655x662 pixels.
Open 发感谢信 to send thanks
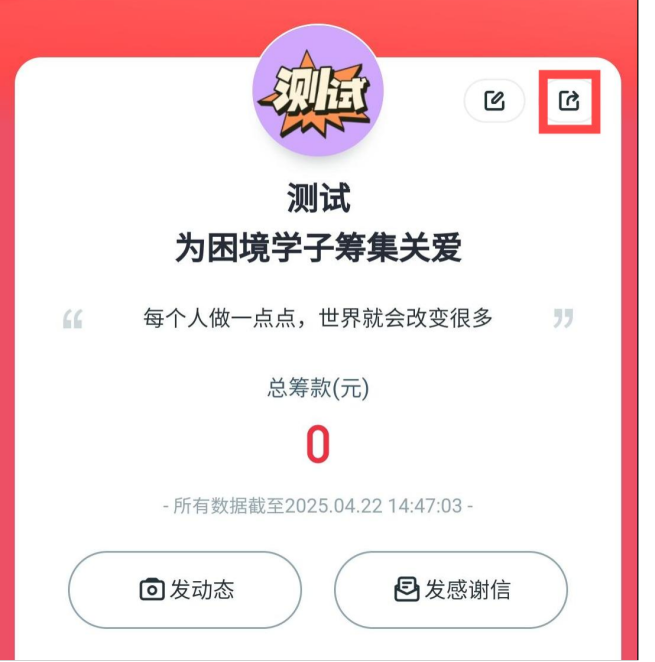(450, 590)
